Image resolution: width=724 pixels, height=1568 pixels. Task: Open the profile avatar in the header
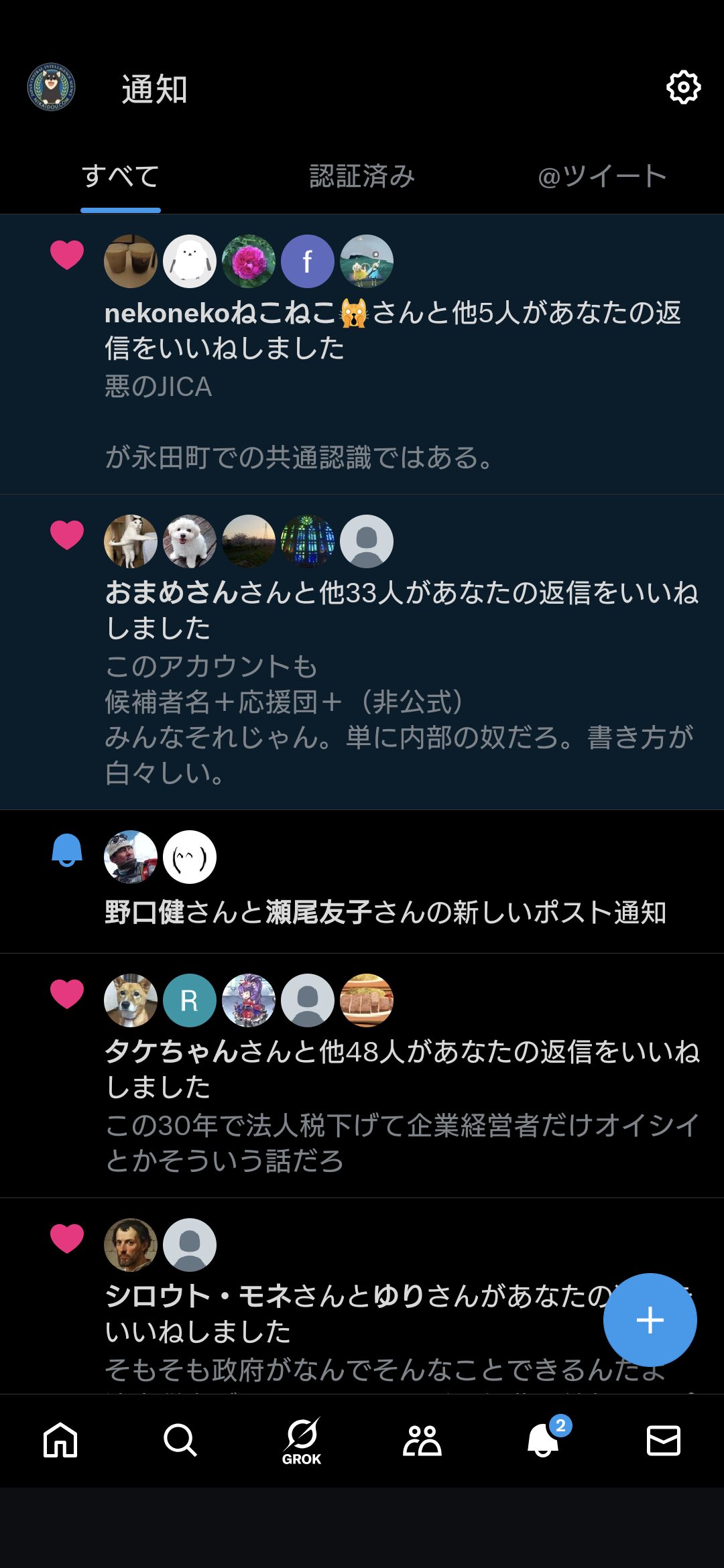[51, 87]
